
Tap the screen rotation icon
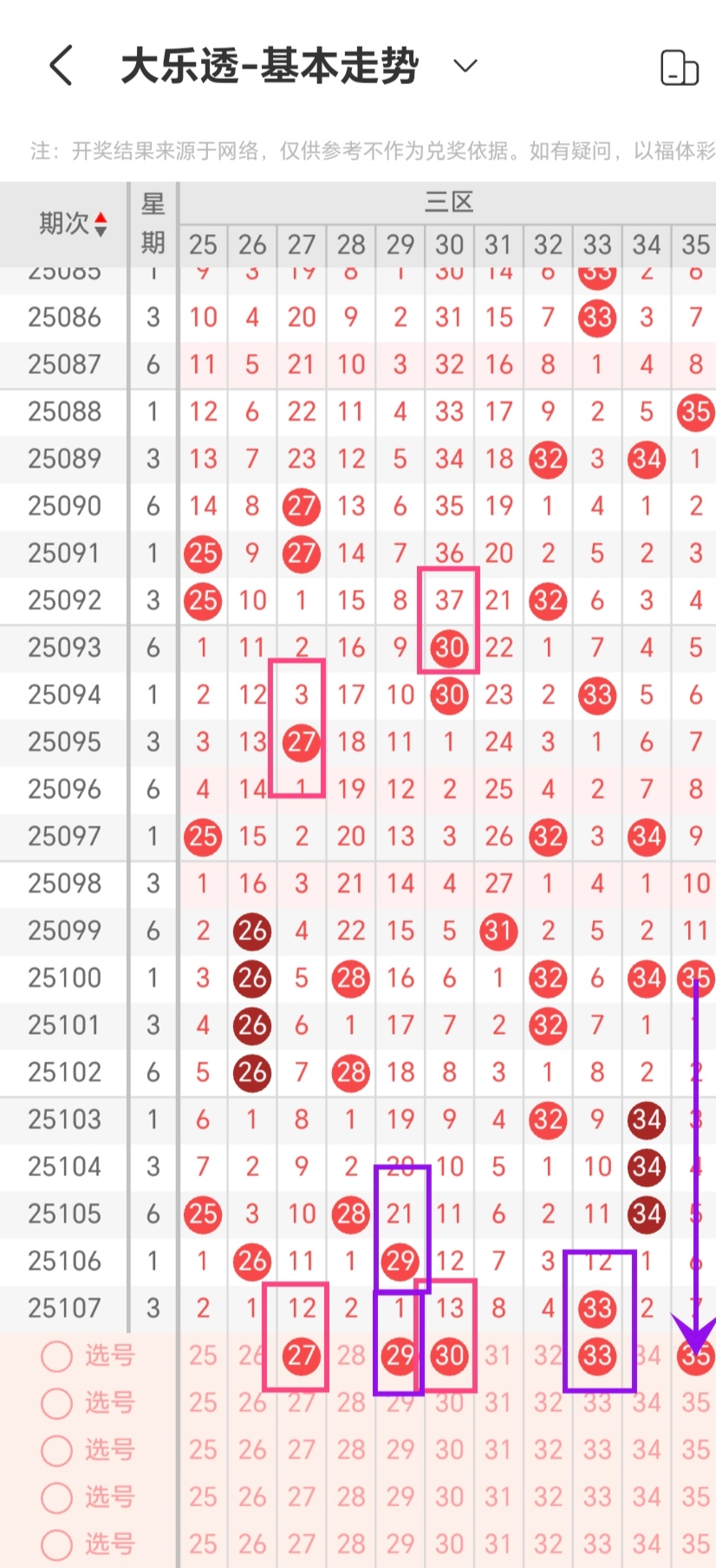point(679,67)
